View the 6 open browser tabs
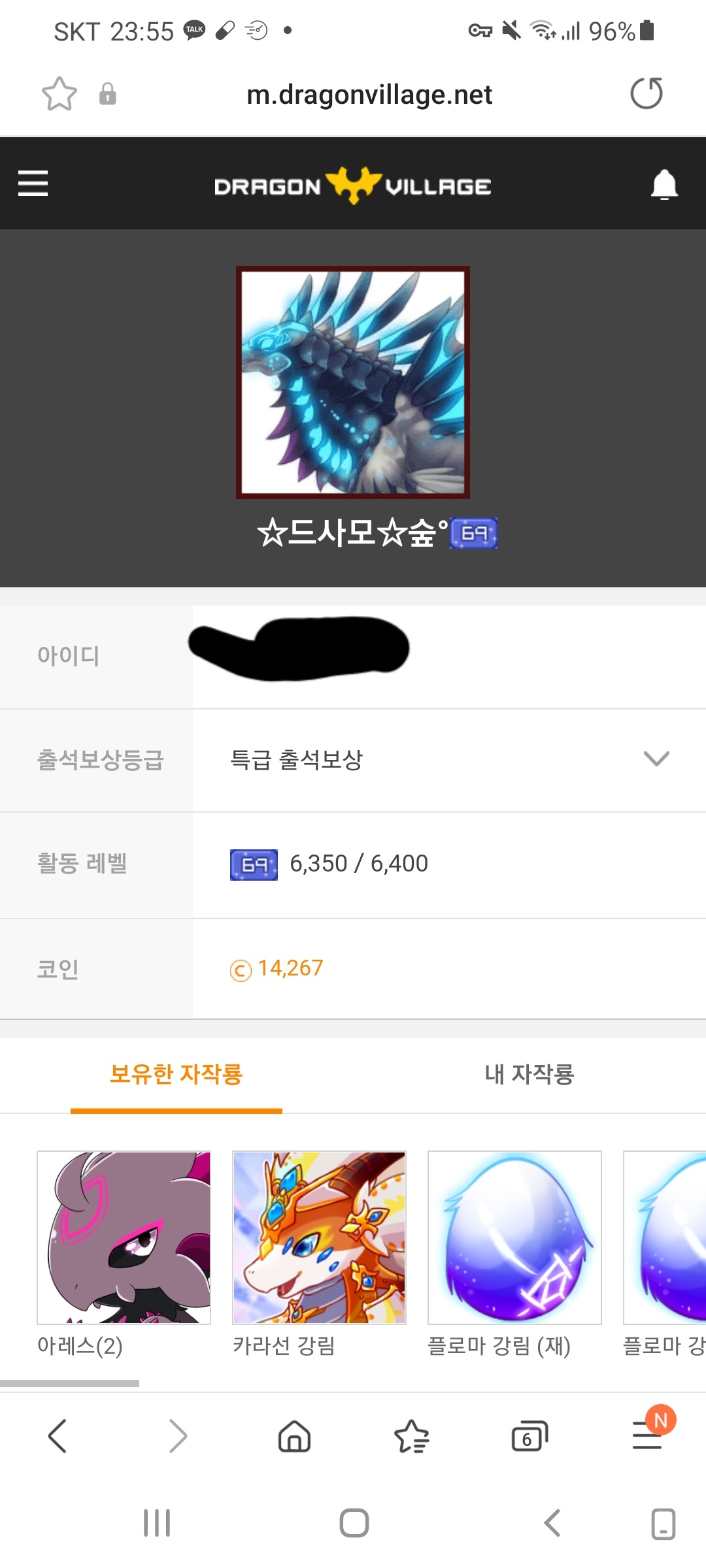The width and height of the screenshot is (706, 1568). click(529, 1436)
